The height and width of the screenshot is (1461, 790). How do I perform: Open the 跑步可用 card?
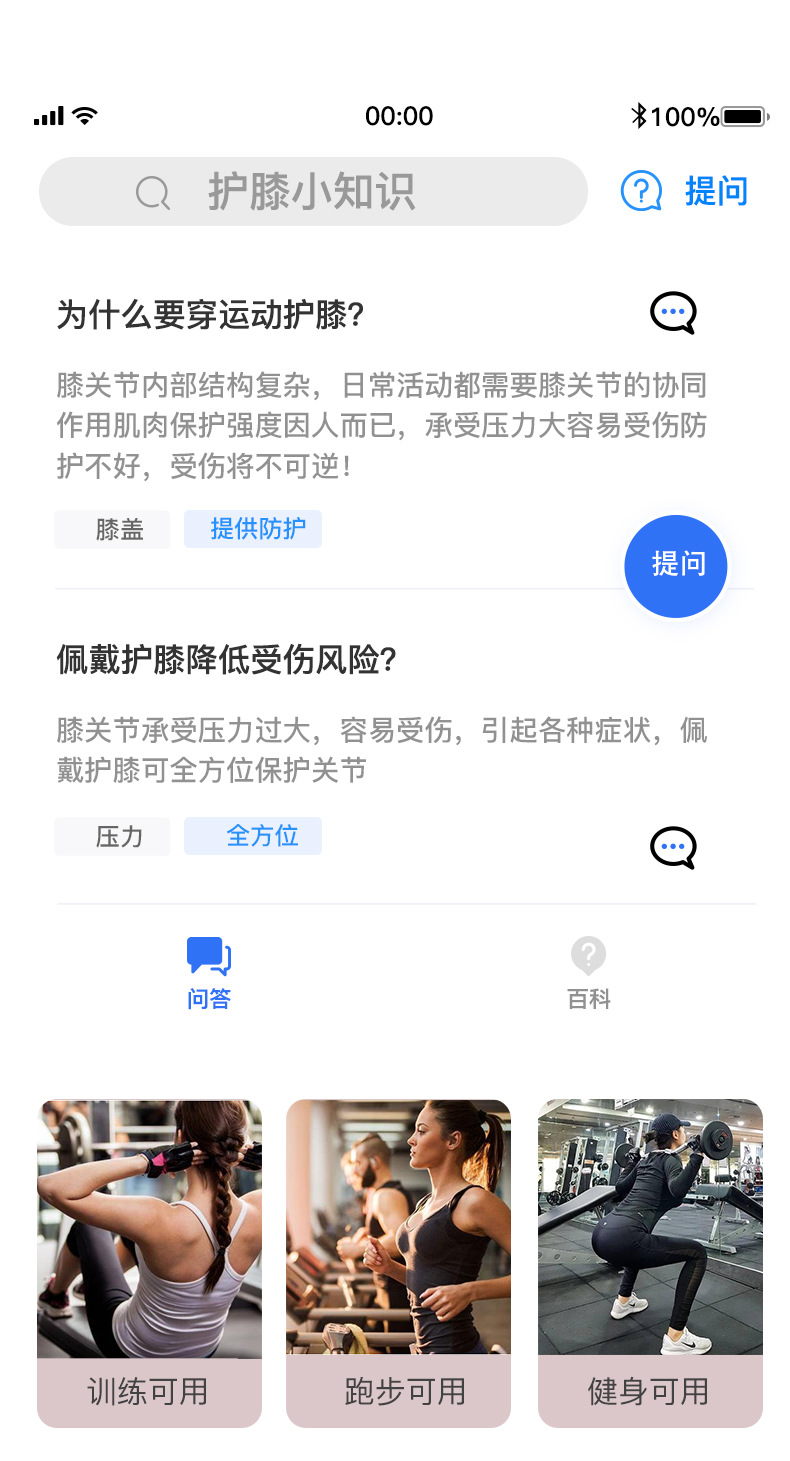click(x=398, y=1263)
